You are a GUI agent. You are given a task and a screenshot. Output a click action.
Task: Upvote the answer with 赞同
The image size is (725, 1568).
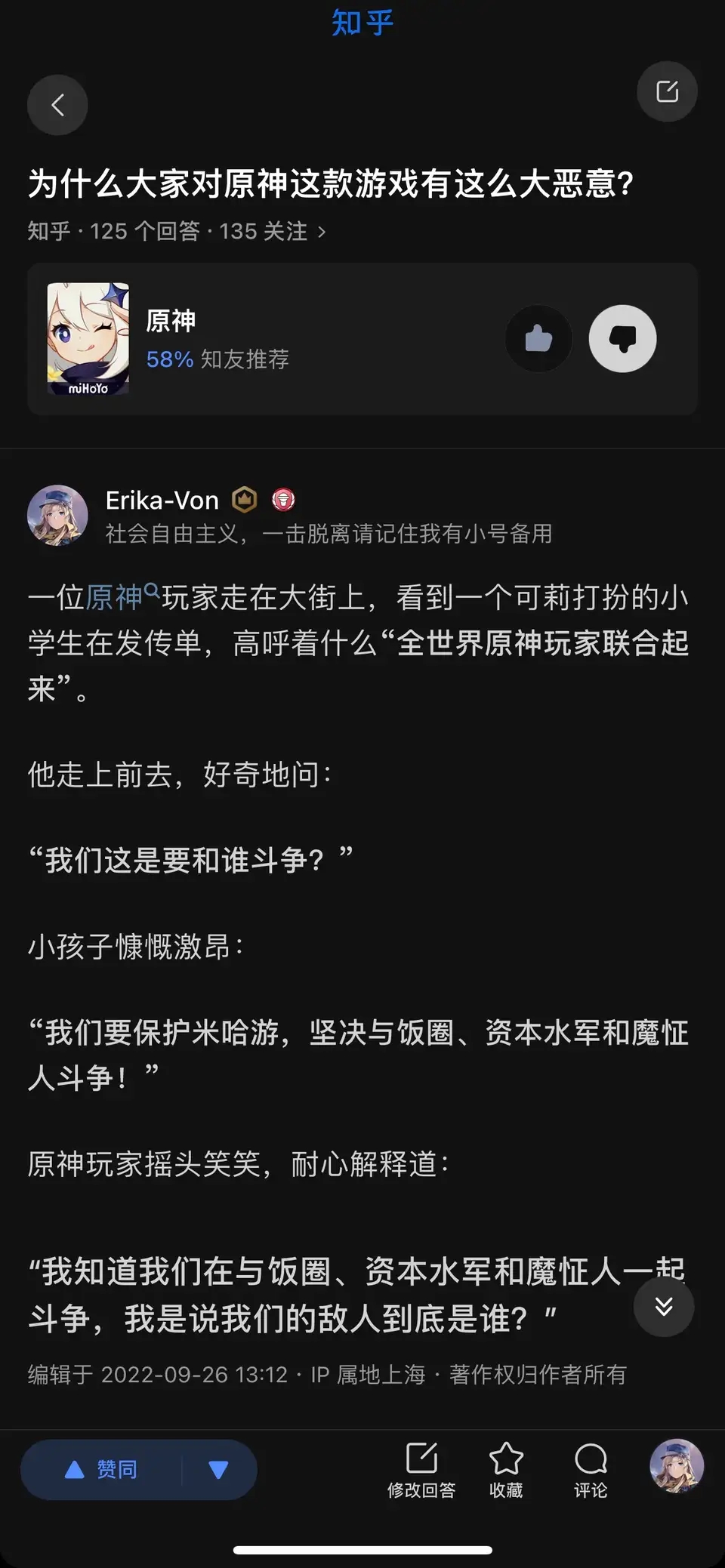pos(102,1469)
